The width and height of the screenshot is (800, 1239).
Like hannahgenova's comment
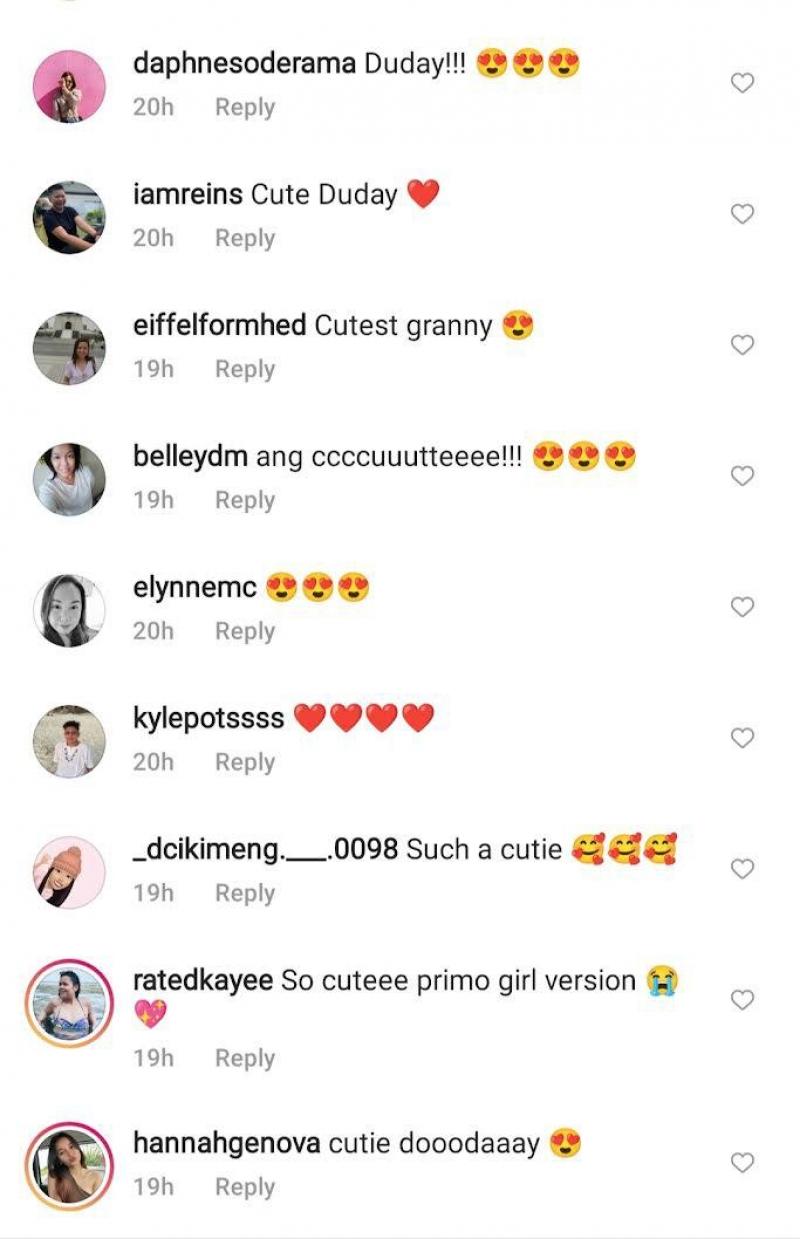(742, 1163)
